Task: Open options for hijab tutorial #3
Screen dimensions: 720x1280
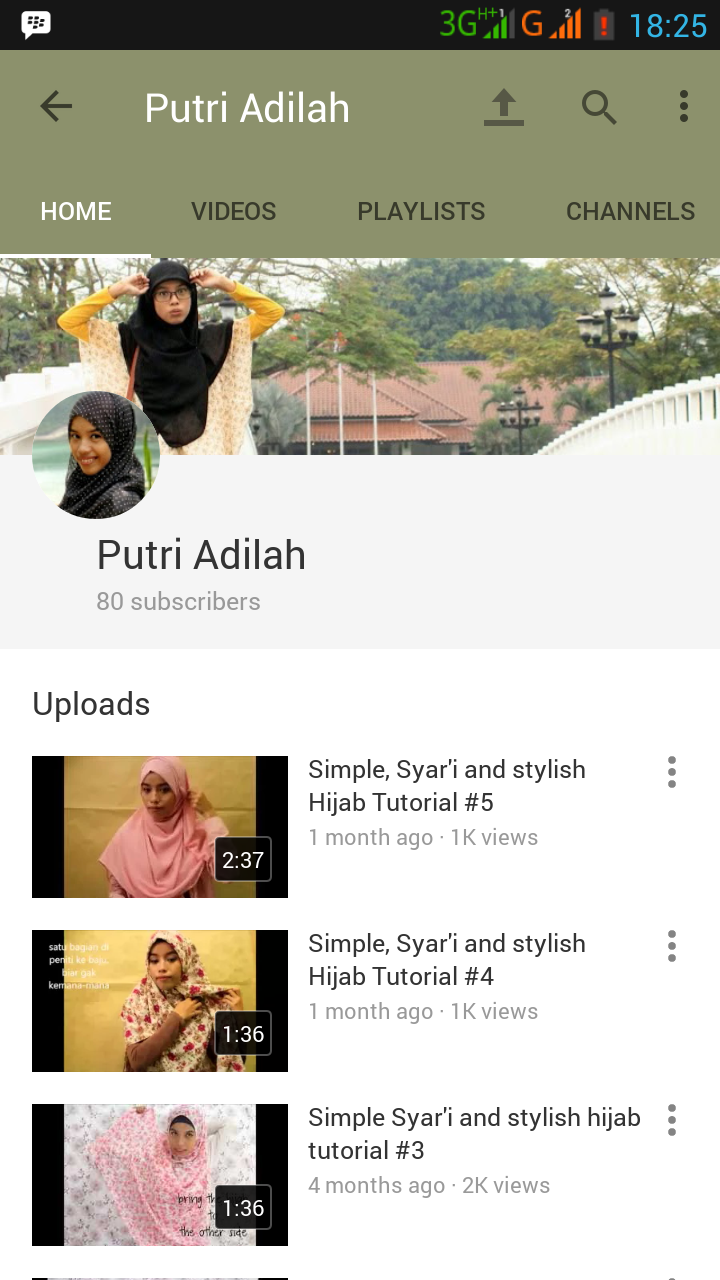Action: 672,1120
